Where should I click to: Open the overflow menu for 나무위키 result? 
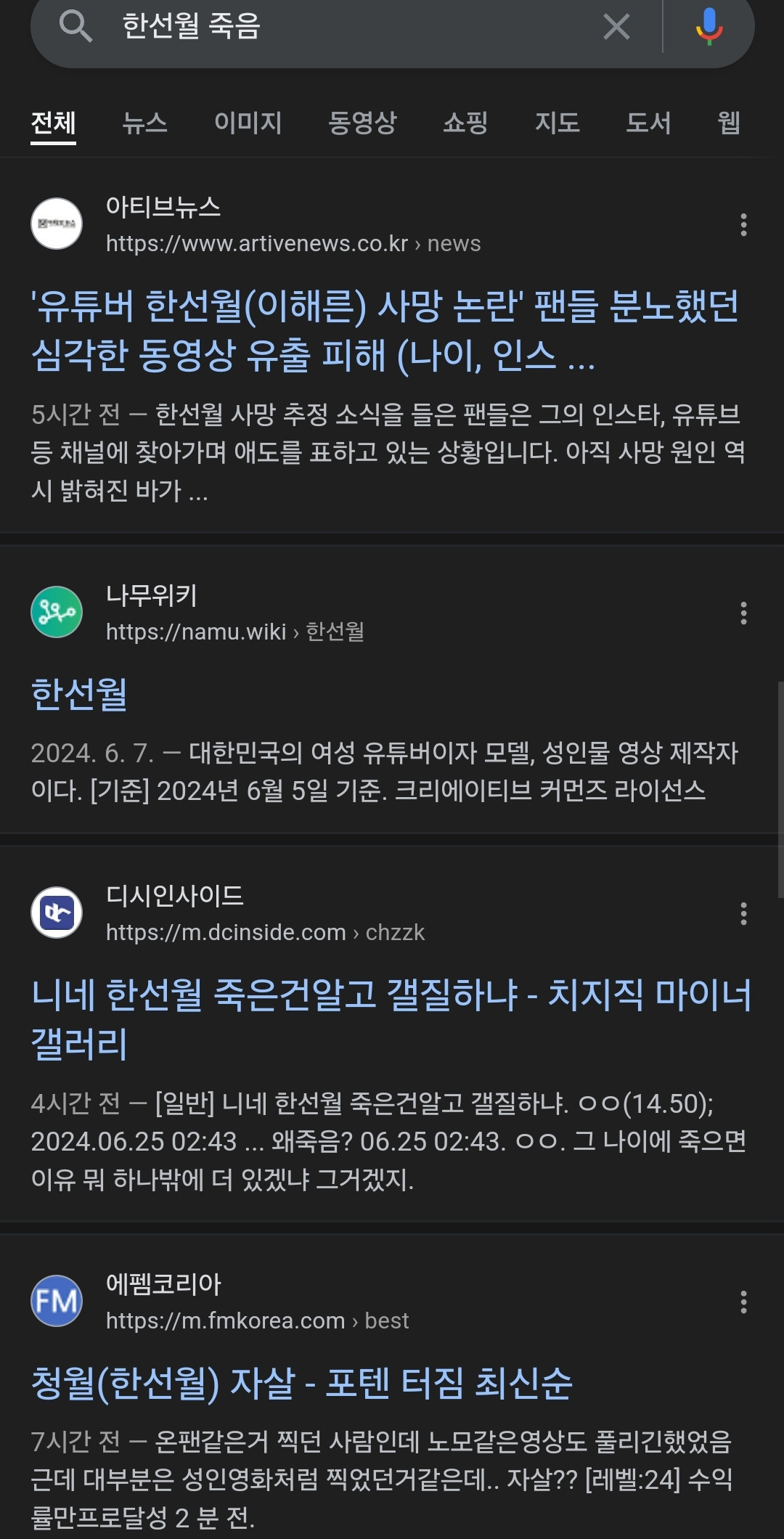(743, 613)
